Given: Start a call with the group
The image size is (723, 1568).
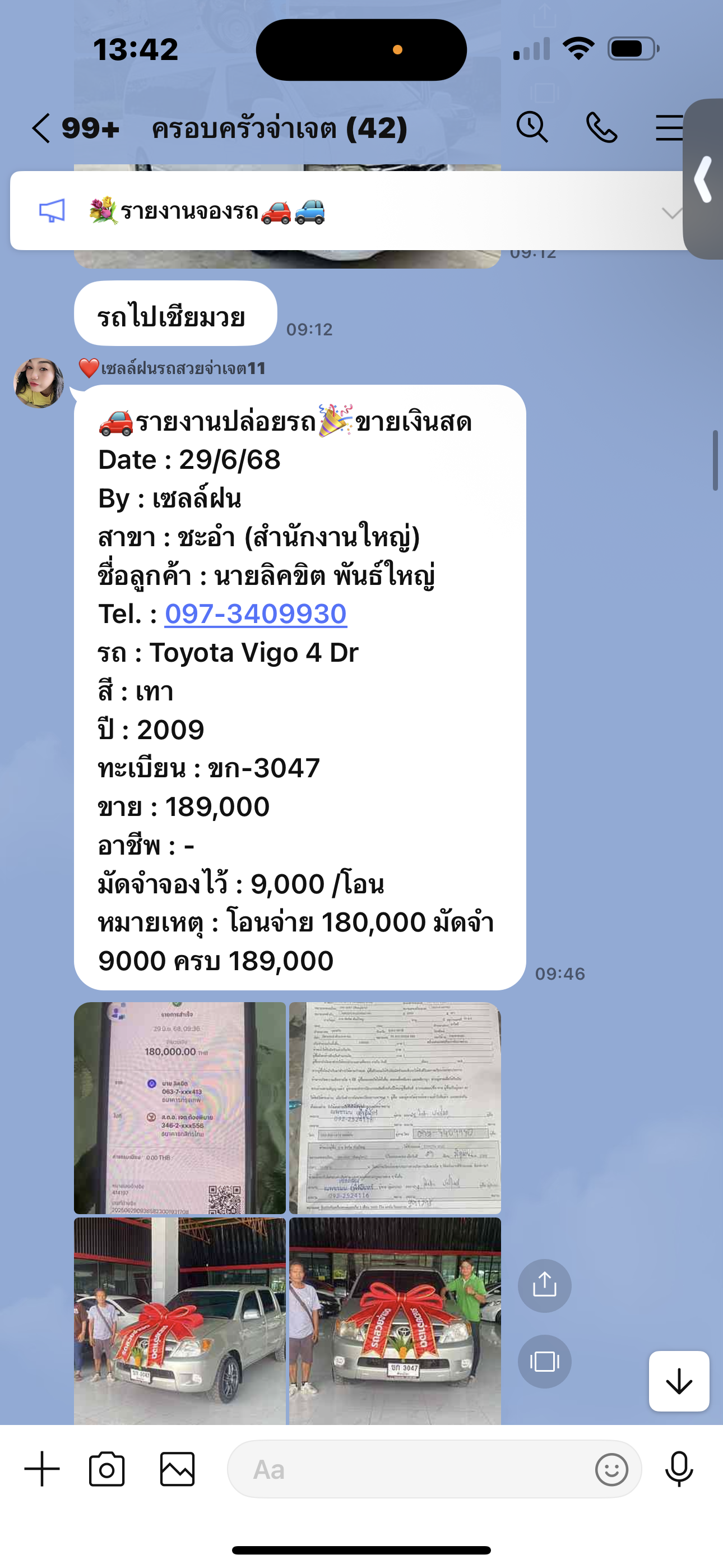Looking at the screenshot, I should coord(601,128).
